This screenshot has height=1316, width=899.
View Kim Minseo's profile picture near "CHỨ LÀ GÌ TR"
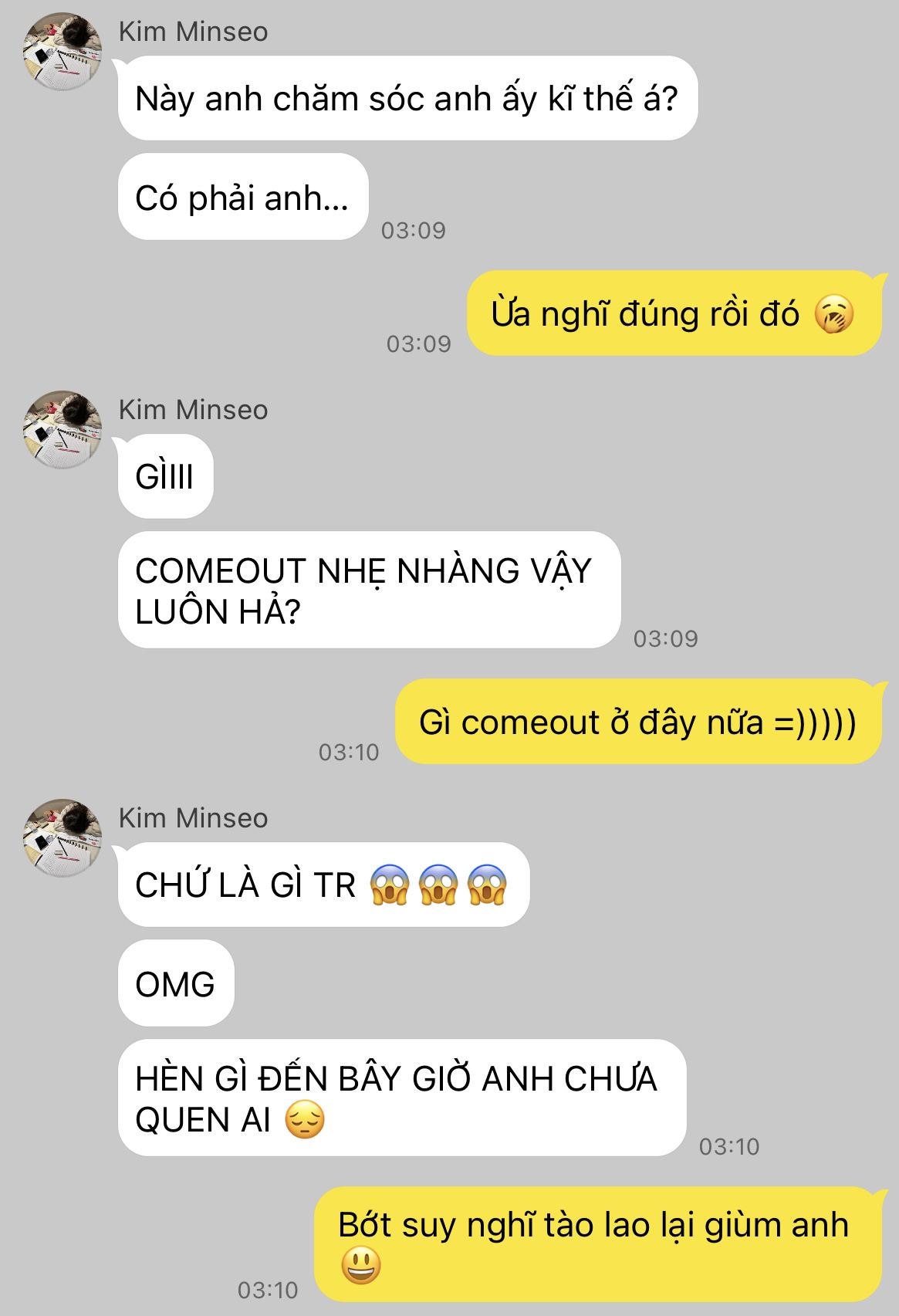coord(63,838)
